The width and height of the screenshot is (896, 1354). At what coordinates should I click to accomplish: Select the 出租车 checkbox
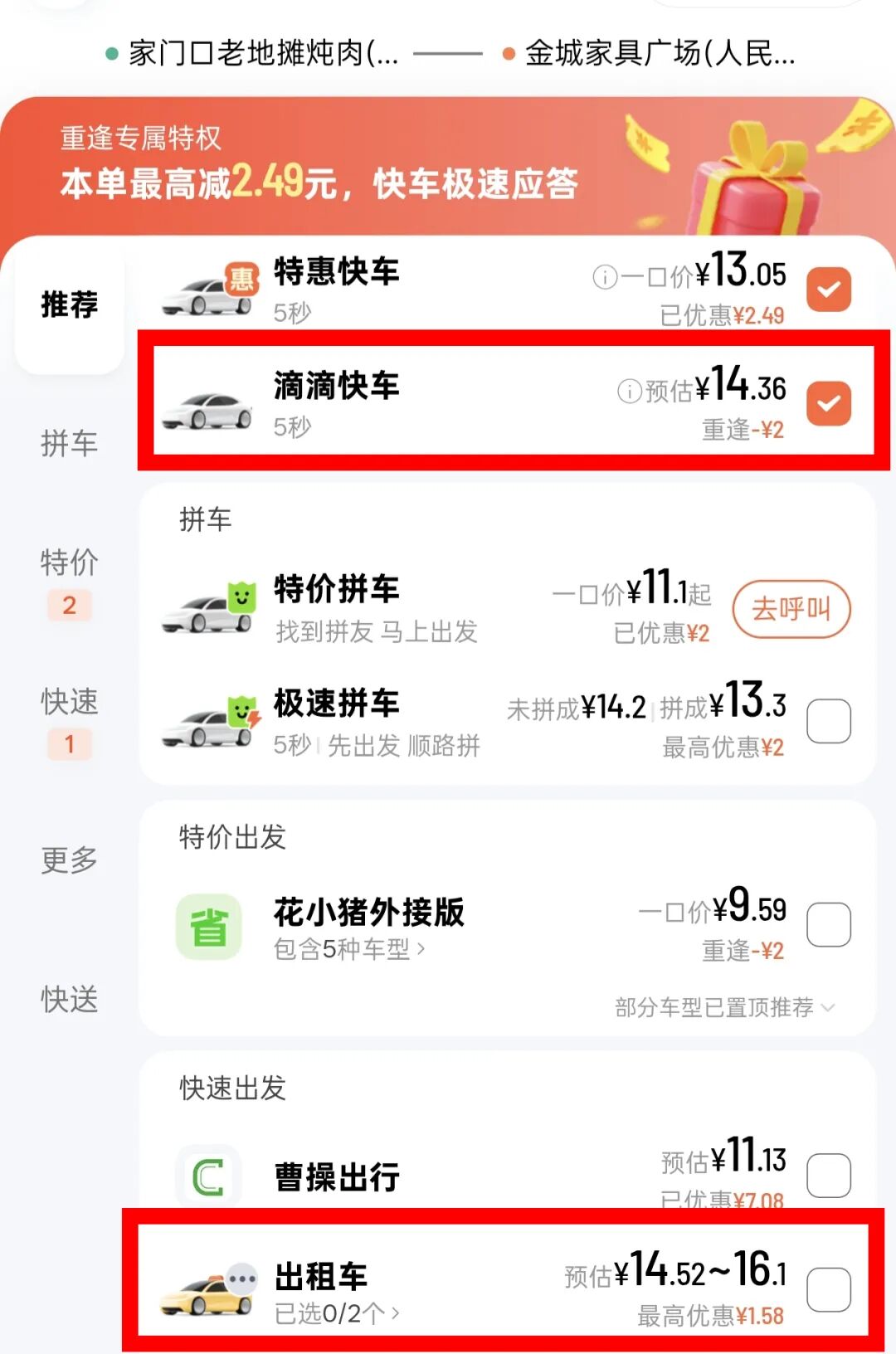[x=828, y=1289]
